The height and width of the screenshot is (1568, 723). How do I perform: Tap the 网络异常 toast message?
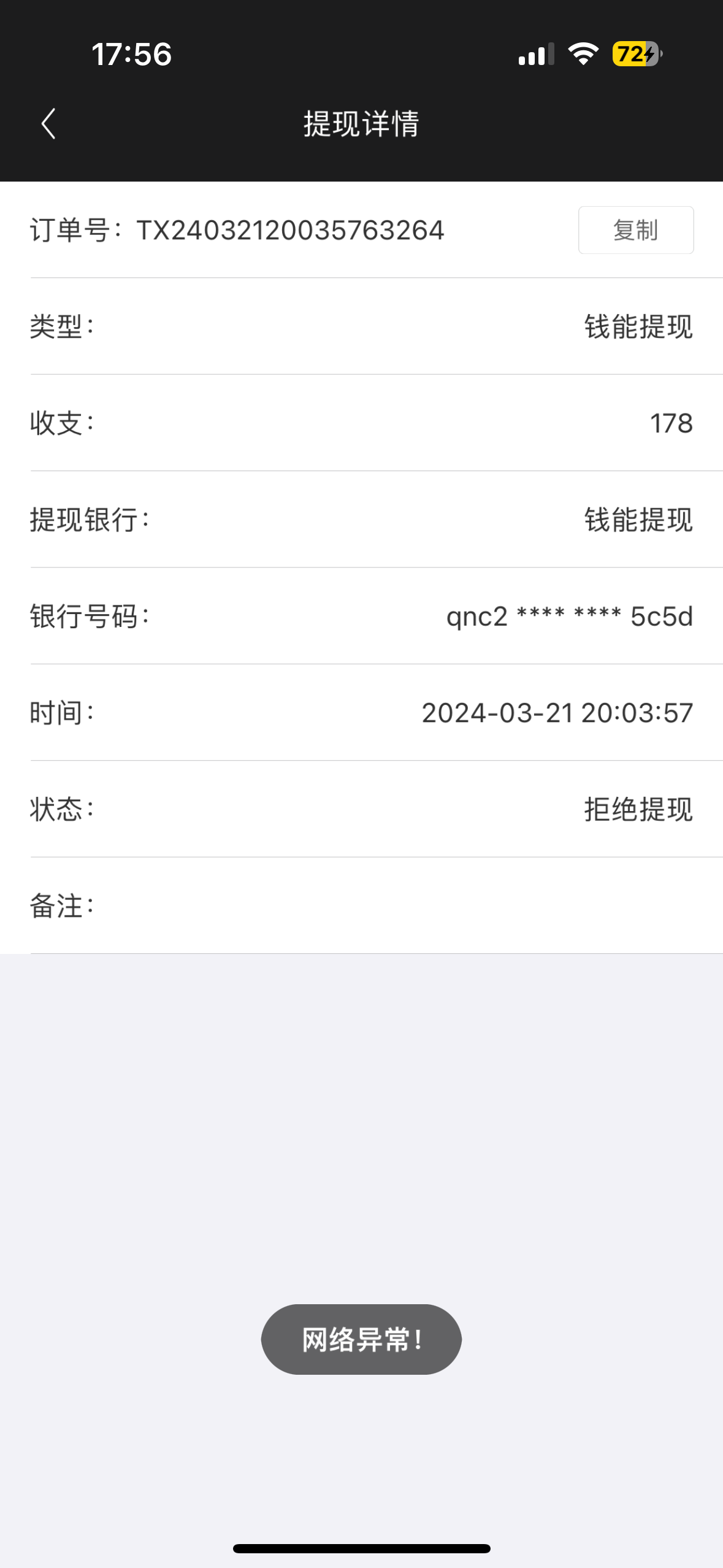pos(361,1339)
